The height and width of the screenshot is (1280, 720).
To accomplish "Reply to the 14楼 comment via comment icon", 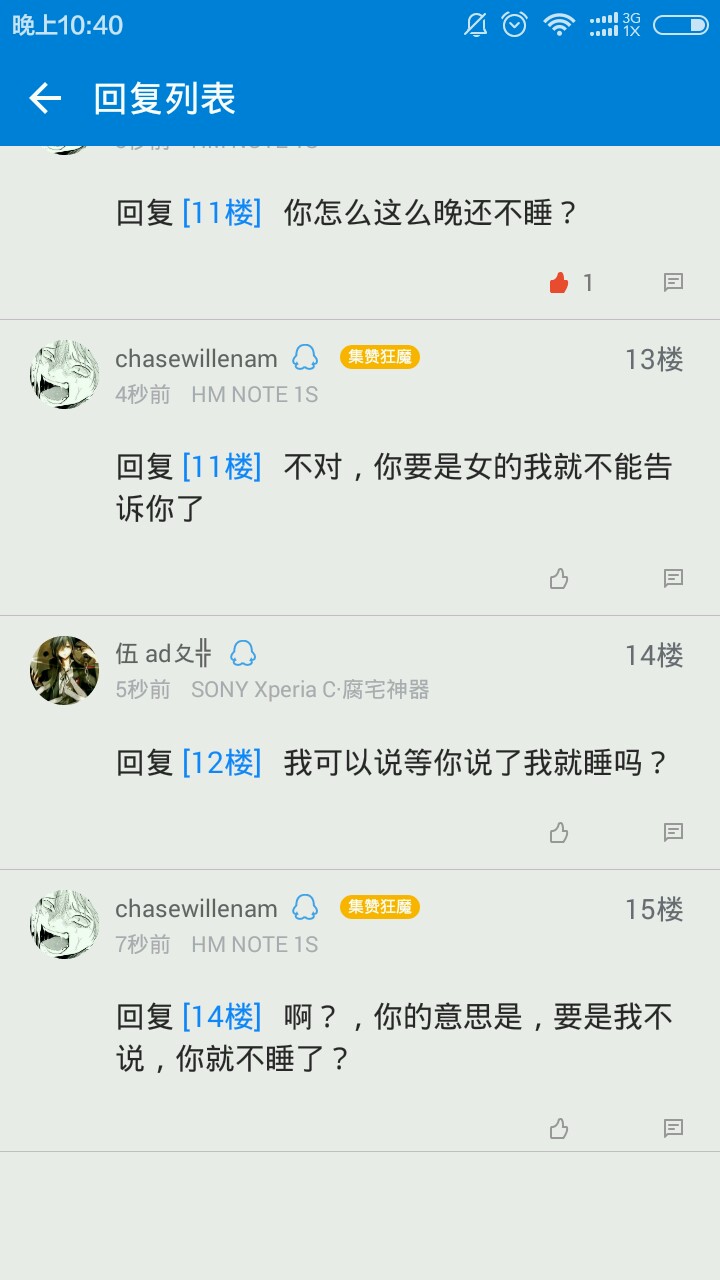I will pos(674,833).
